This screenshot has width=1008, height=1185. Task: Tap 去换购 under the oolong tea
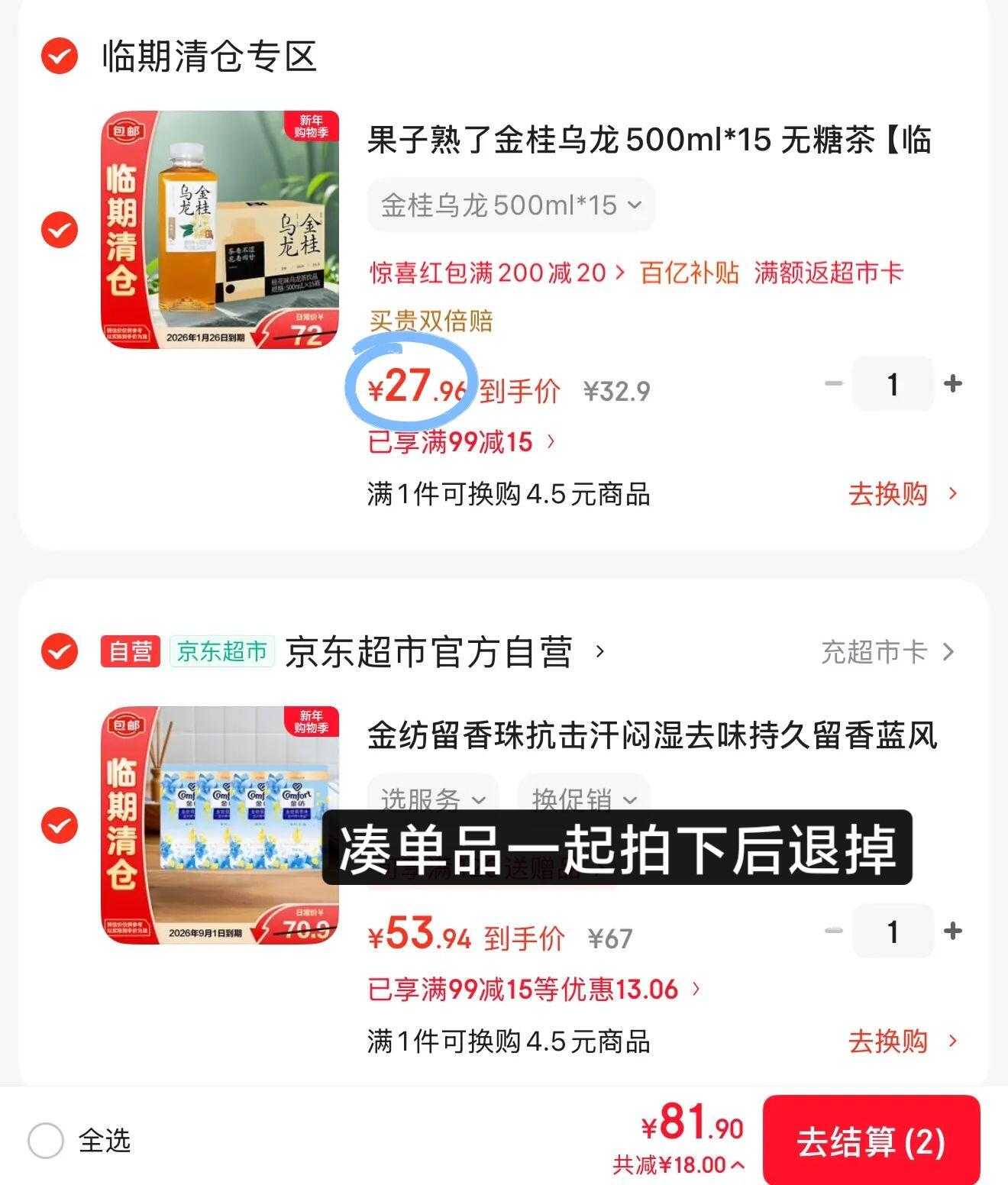click(x=901, y=494)
